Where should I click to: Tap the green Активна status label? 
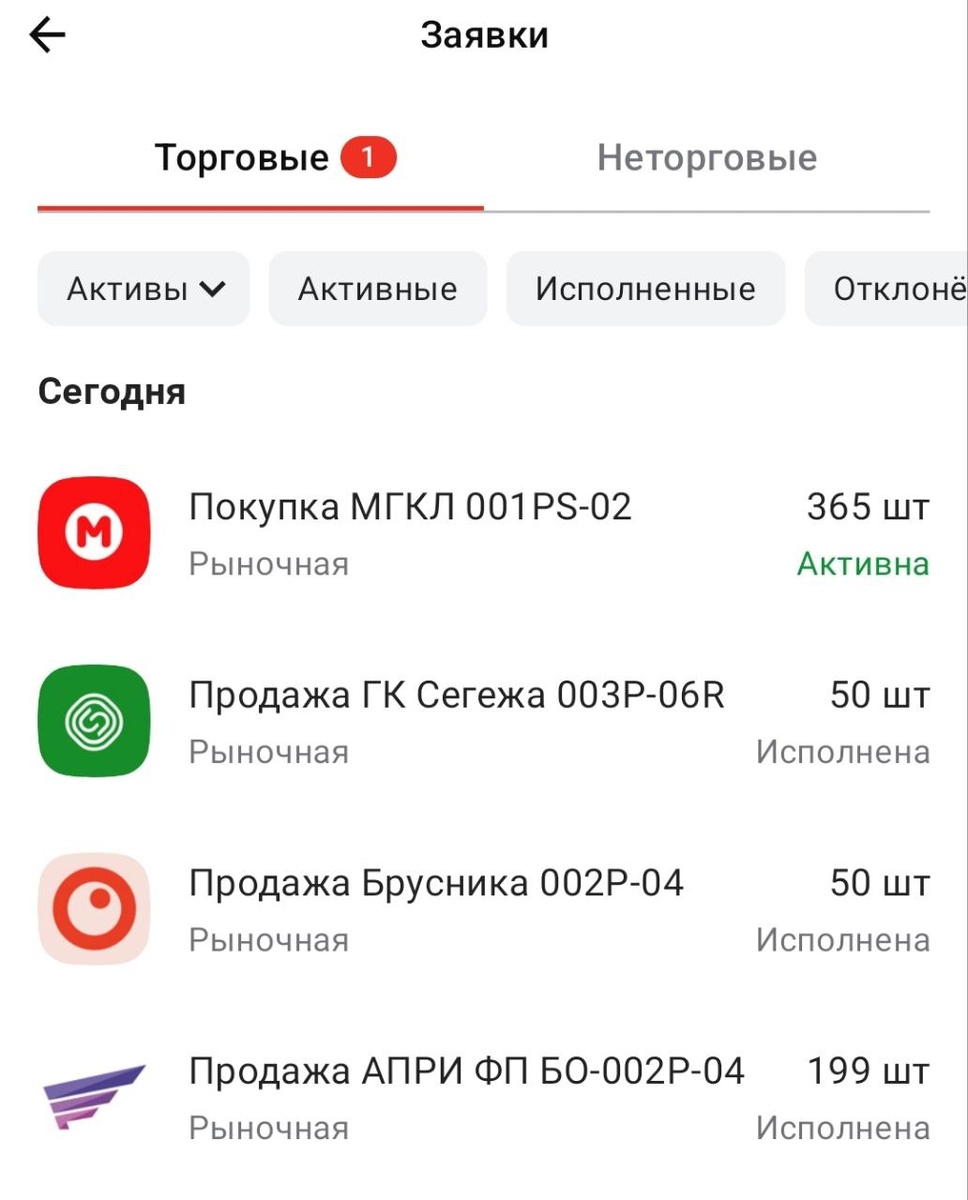point(862,566)
